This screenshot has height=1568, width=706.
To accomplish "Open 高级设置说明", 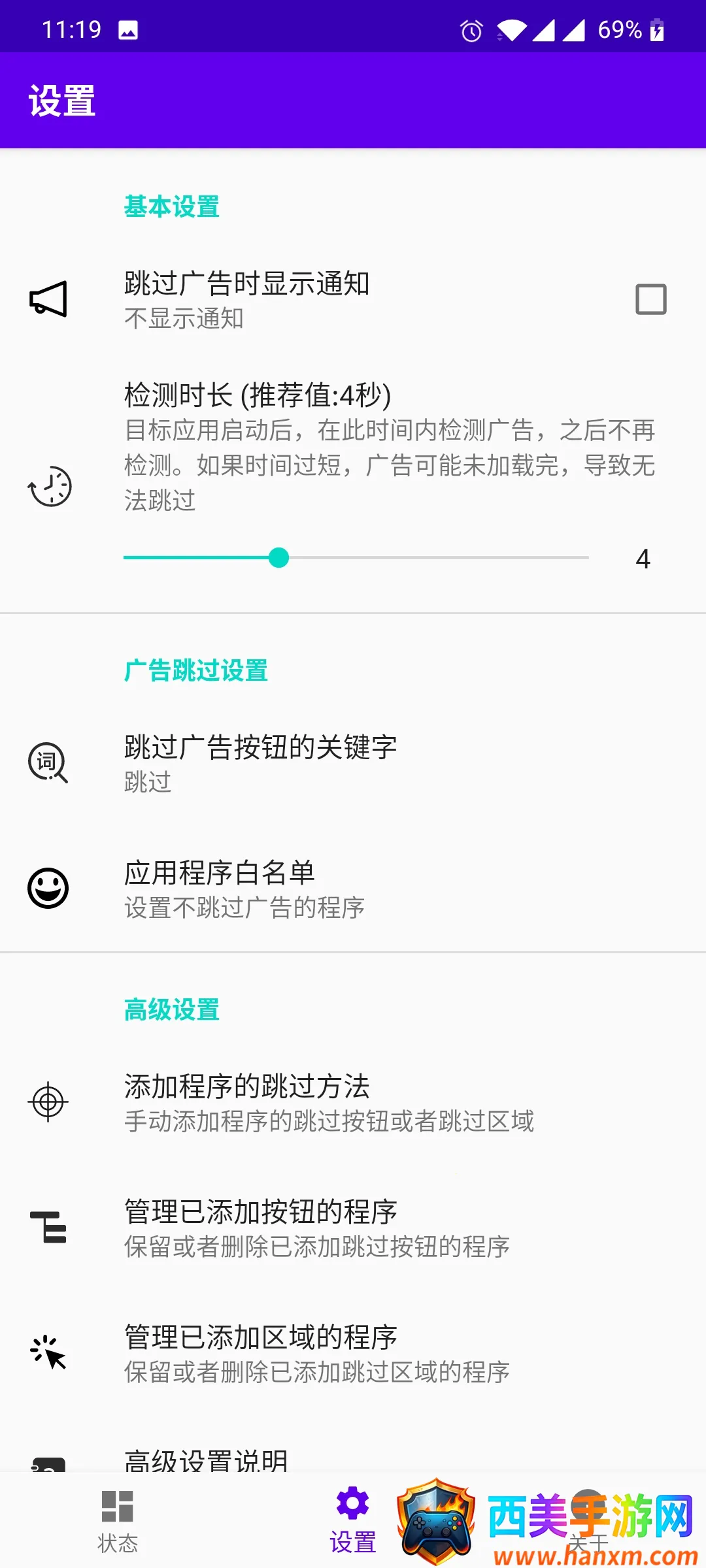I will pos(207,1460).
